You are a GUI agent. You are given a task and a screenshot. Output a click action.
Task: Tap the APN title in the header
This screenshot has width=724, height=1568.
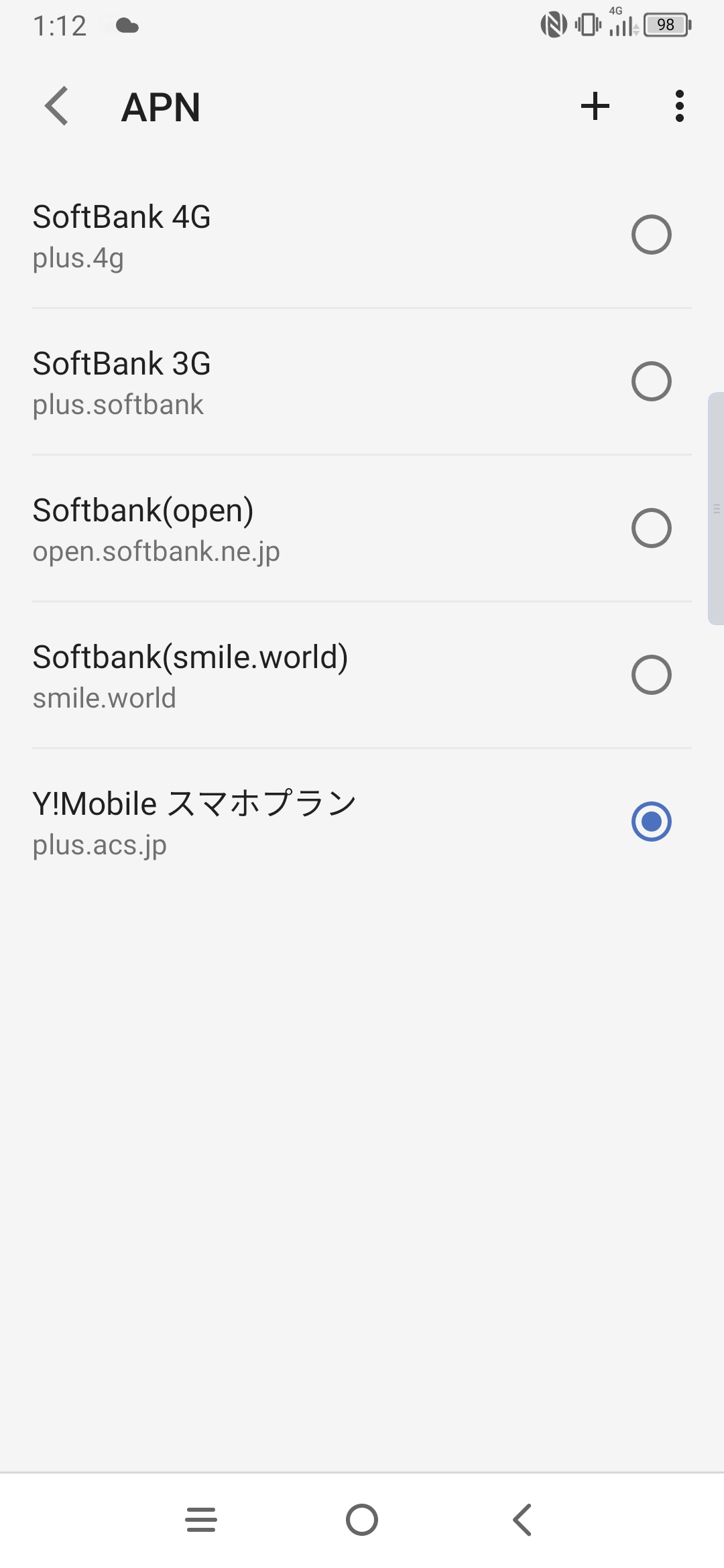pos(160,107)
